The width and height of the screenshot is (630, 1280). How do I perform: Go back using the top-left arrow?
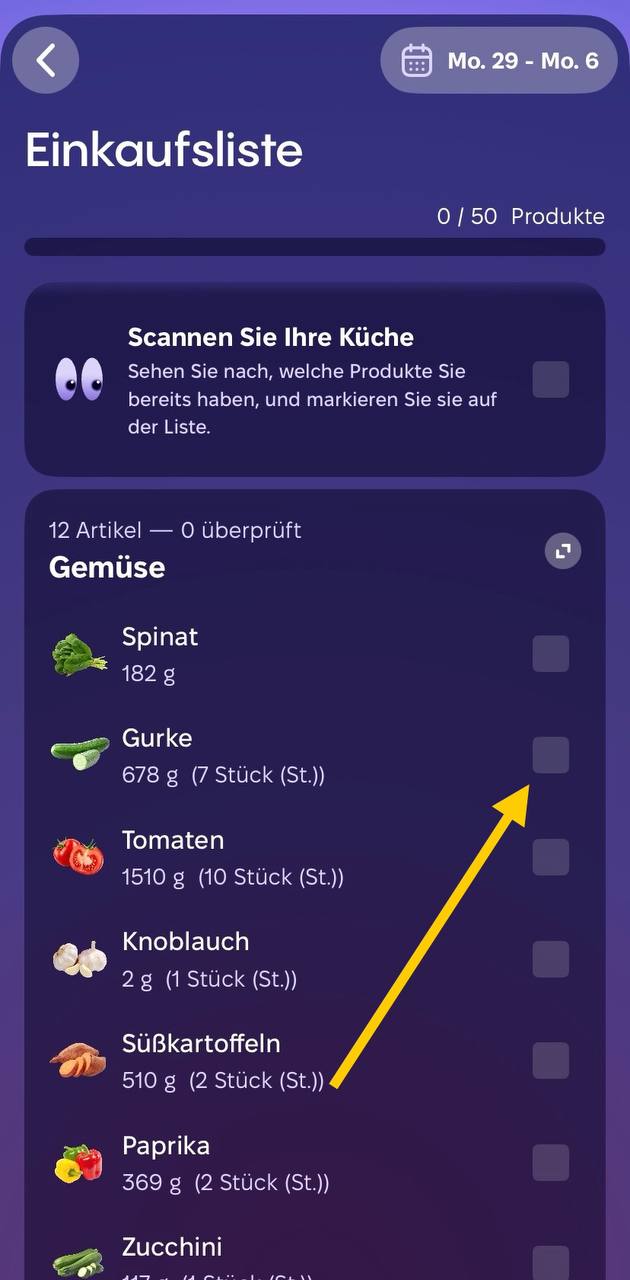(x=46, y=61)
